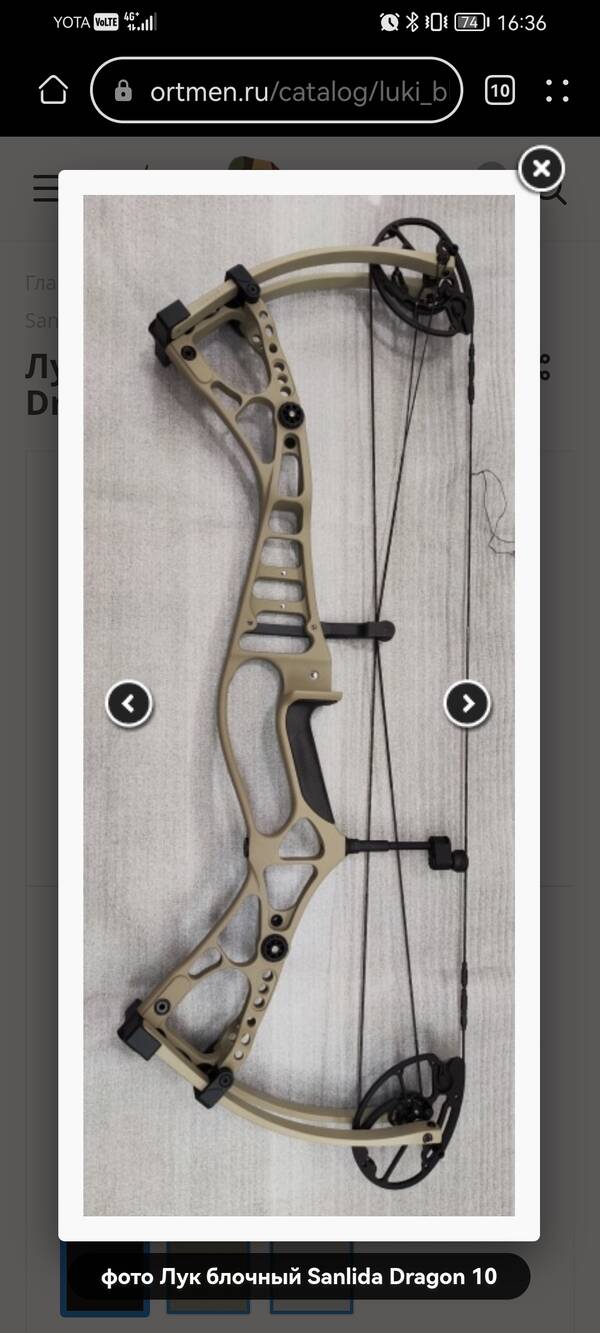Screen dimensions: 600x1333
Task: Open the browser tab switcher
Action: pos(500,91)
